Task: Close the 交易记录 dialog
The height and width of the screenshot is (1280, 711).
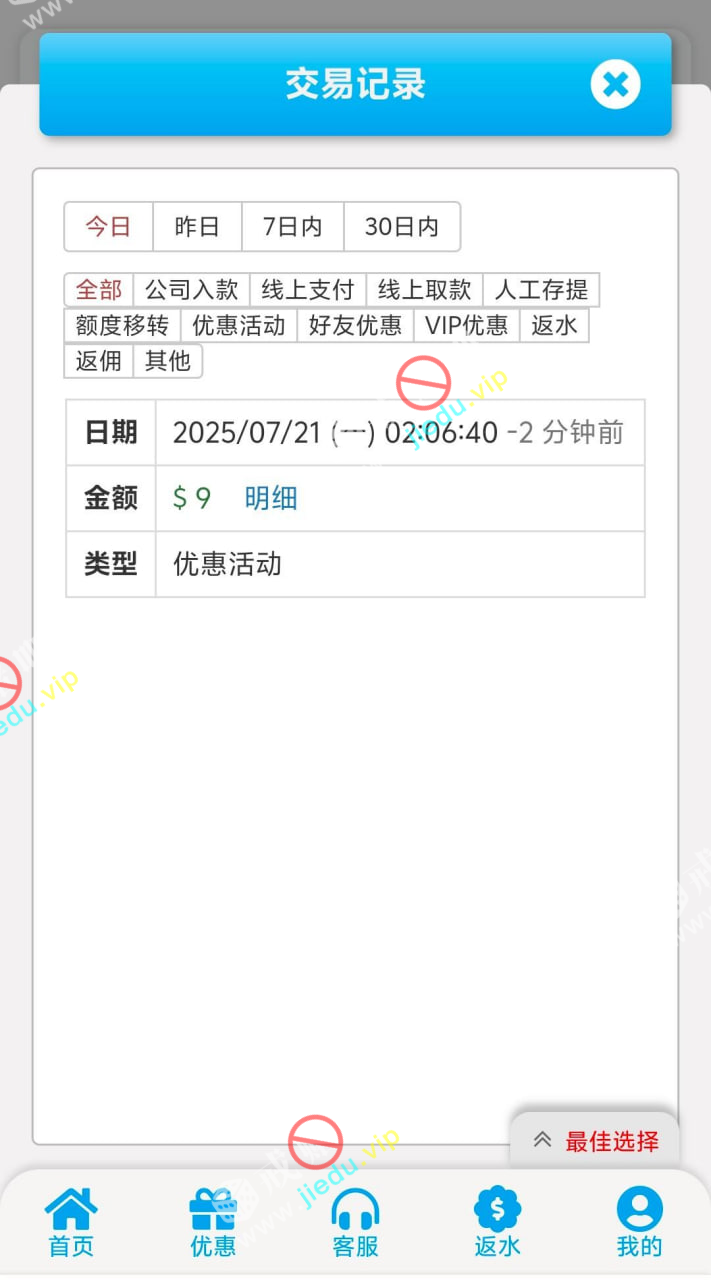Action: (x=615, y=85)
